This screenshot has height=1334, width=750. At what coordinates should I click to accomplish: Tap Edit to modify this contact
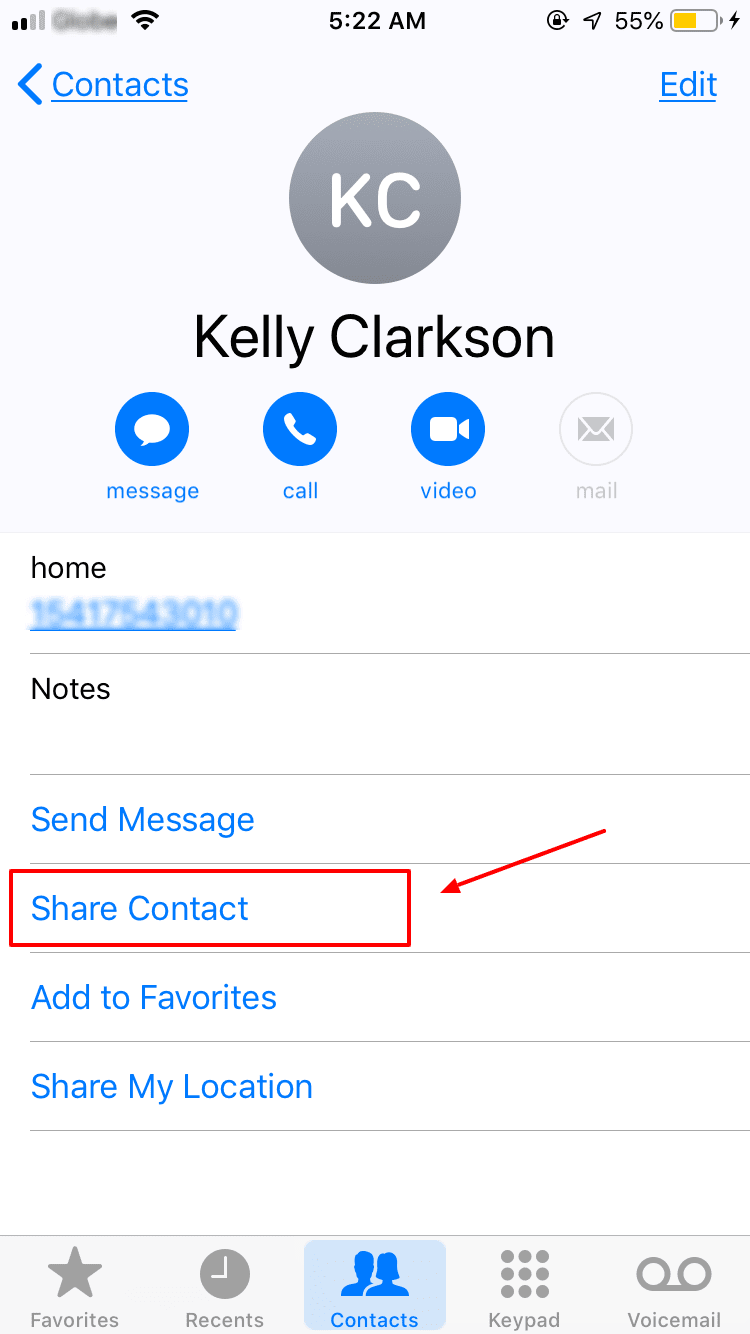click(688, 85)
